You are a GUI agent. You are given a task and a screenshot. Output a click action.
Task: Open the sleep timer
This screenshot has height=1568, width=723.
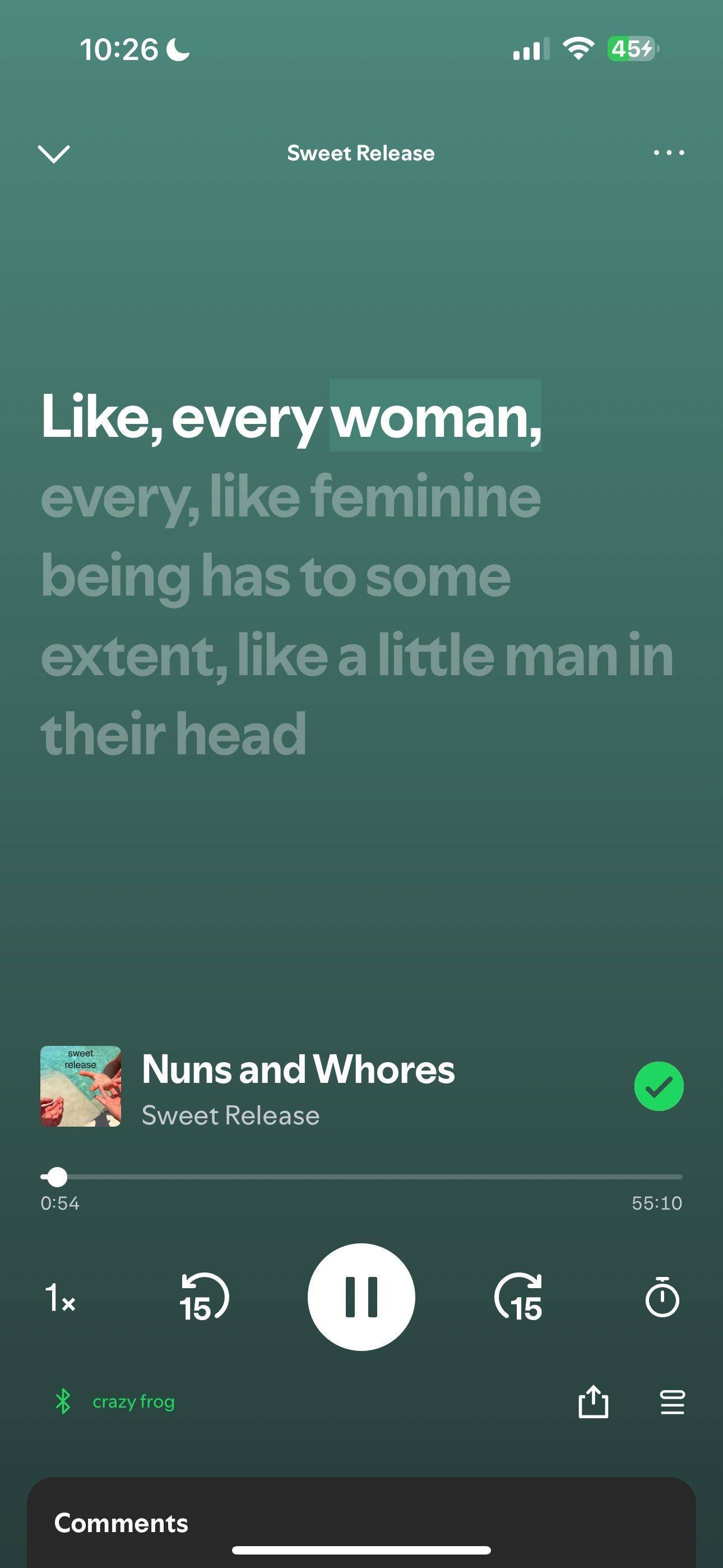click(661, 1297)
